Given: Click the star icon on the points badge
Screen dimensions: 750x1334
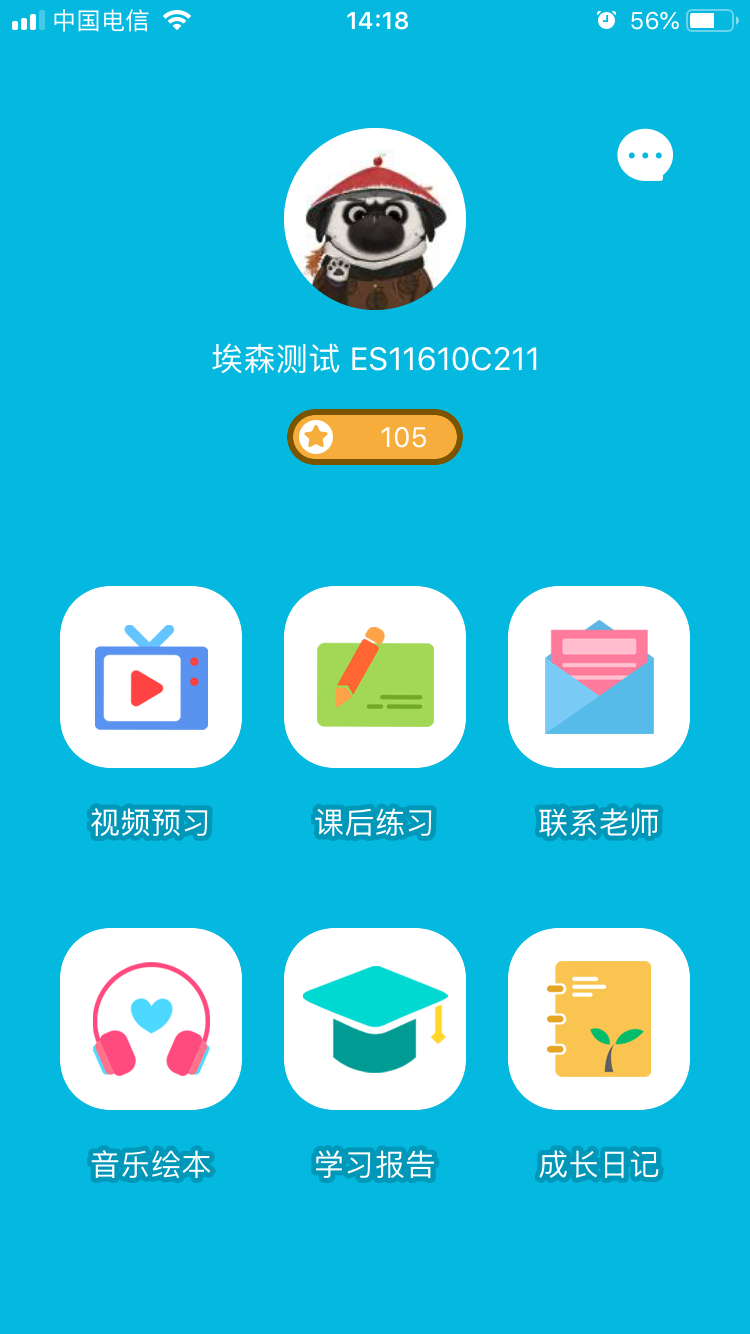Looking at the screenshot, I should [x=318, y=437].
